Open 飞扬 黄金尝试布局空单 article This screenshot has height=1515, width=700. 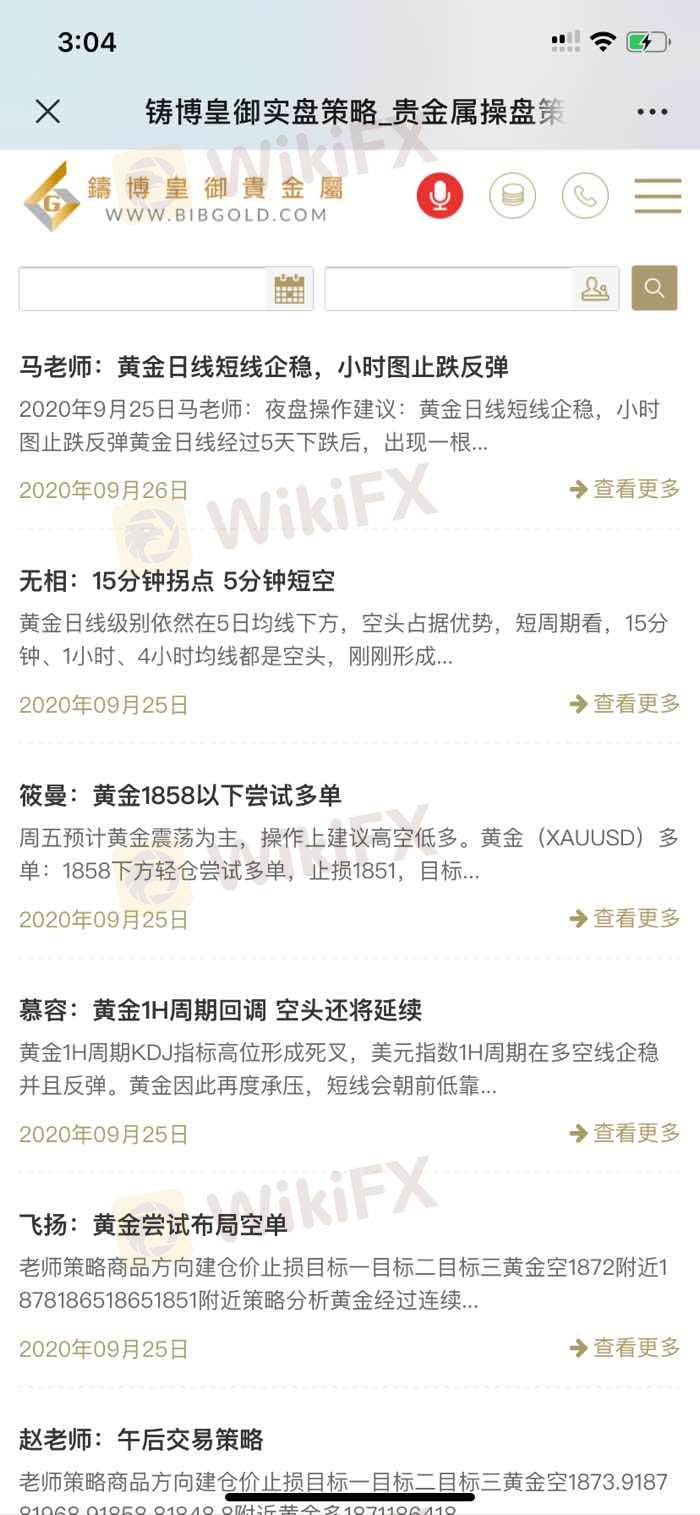153,1225
